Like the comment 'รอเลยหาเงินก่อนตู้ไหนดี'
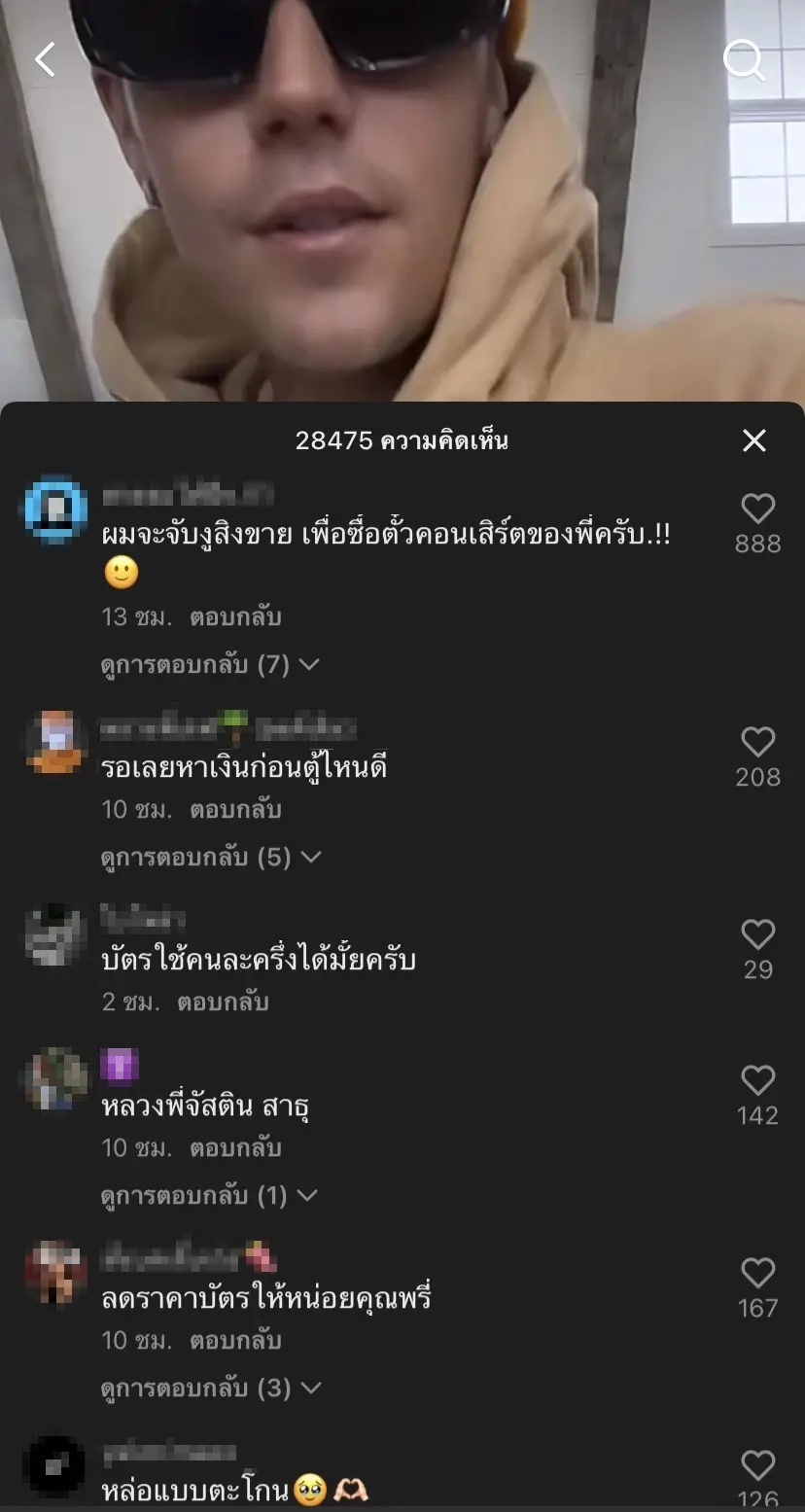Screen dimensions: 805x1512 [x=757, y=742]
